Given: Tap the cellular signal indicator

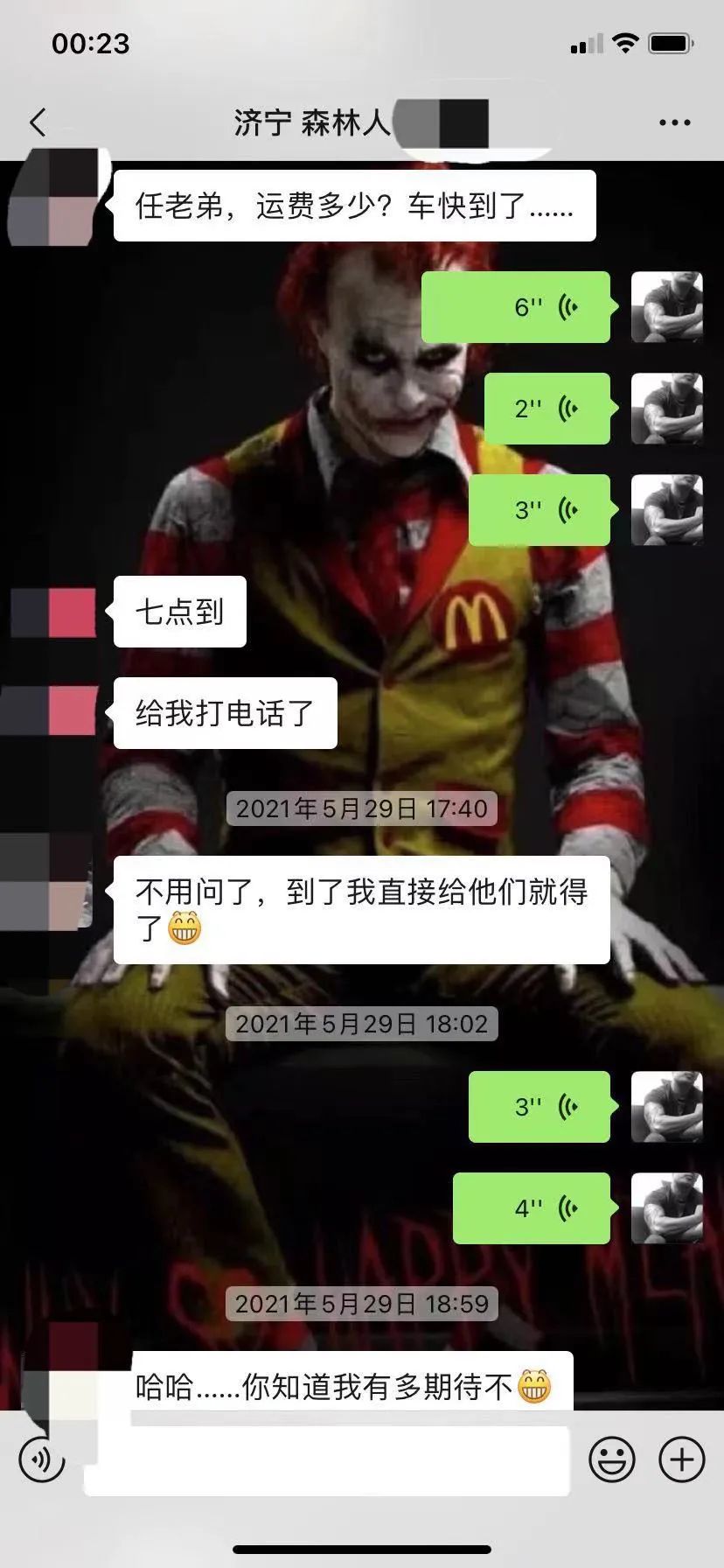Looking at the screenshot, I should pos(585,41).
